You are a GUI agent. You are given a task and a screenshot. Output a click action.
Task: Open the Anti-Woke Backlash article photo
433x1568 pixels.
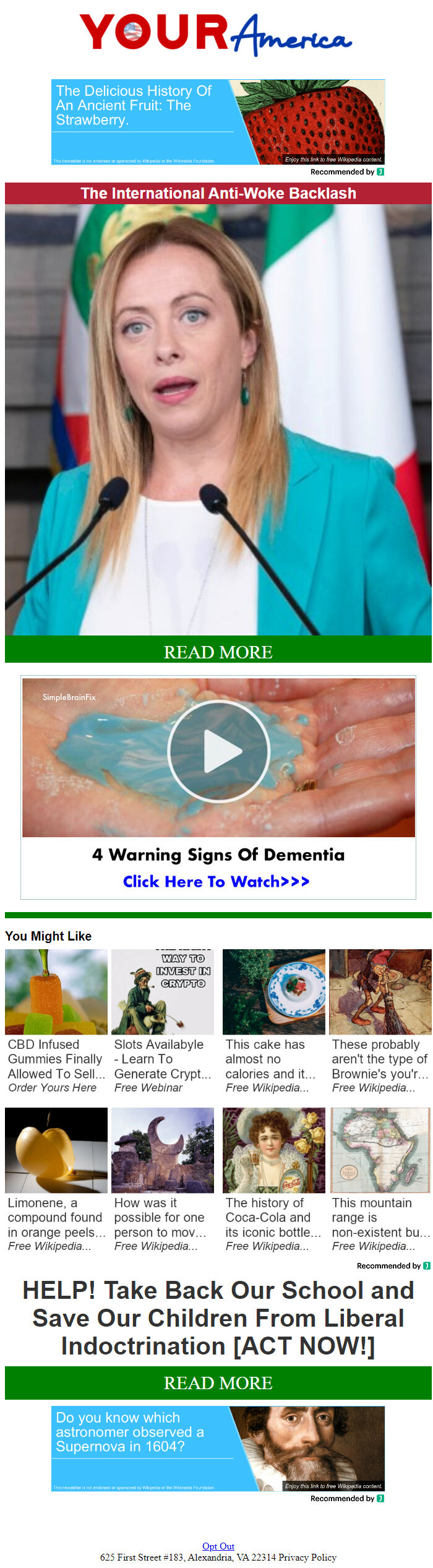218,420
